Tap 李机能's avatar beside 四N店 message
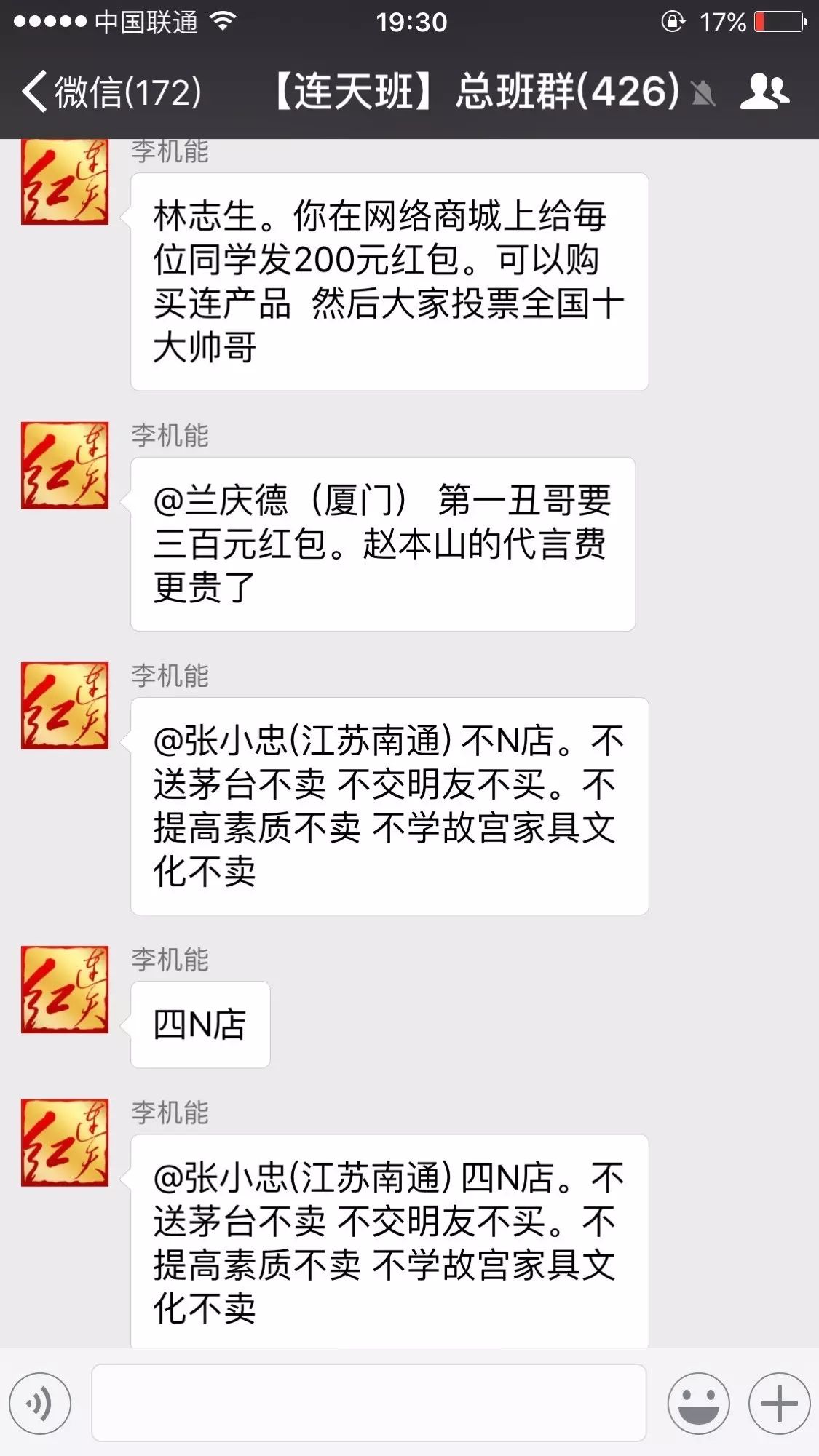819x1456 pixels. pyautogui.click(x=65, y=990)
